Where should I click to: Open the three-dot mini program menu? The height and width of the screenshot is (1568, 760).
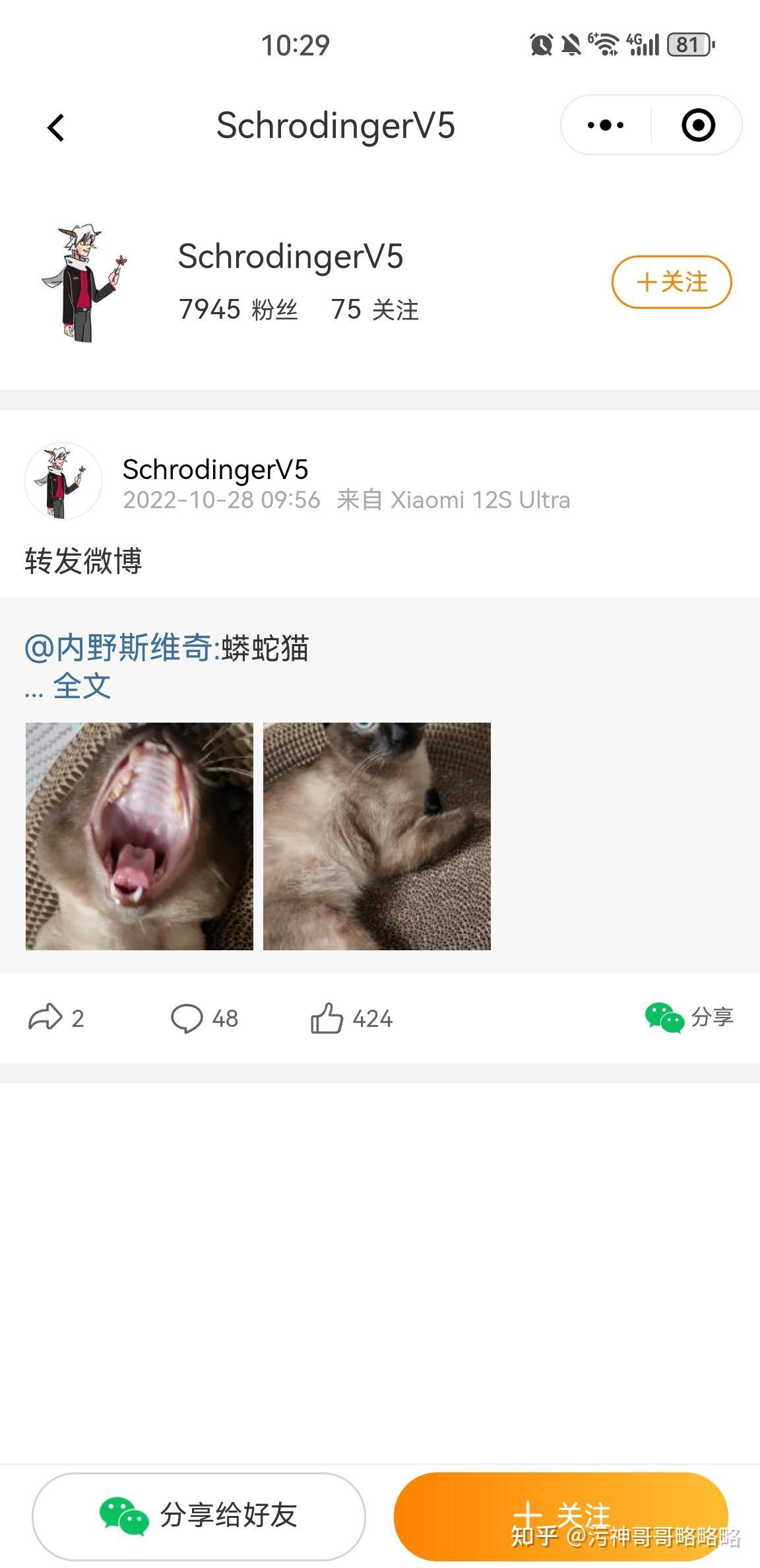(x=606, y=125)
